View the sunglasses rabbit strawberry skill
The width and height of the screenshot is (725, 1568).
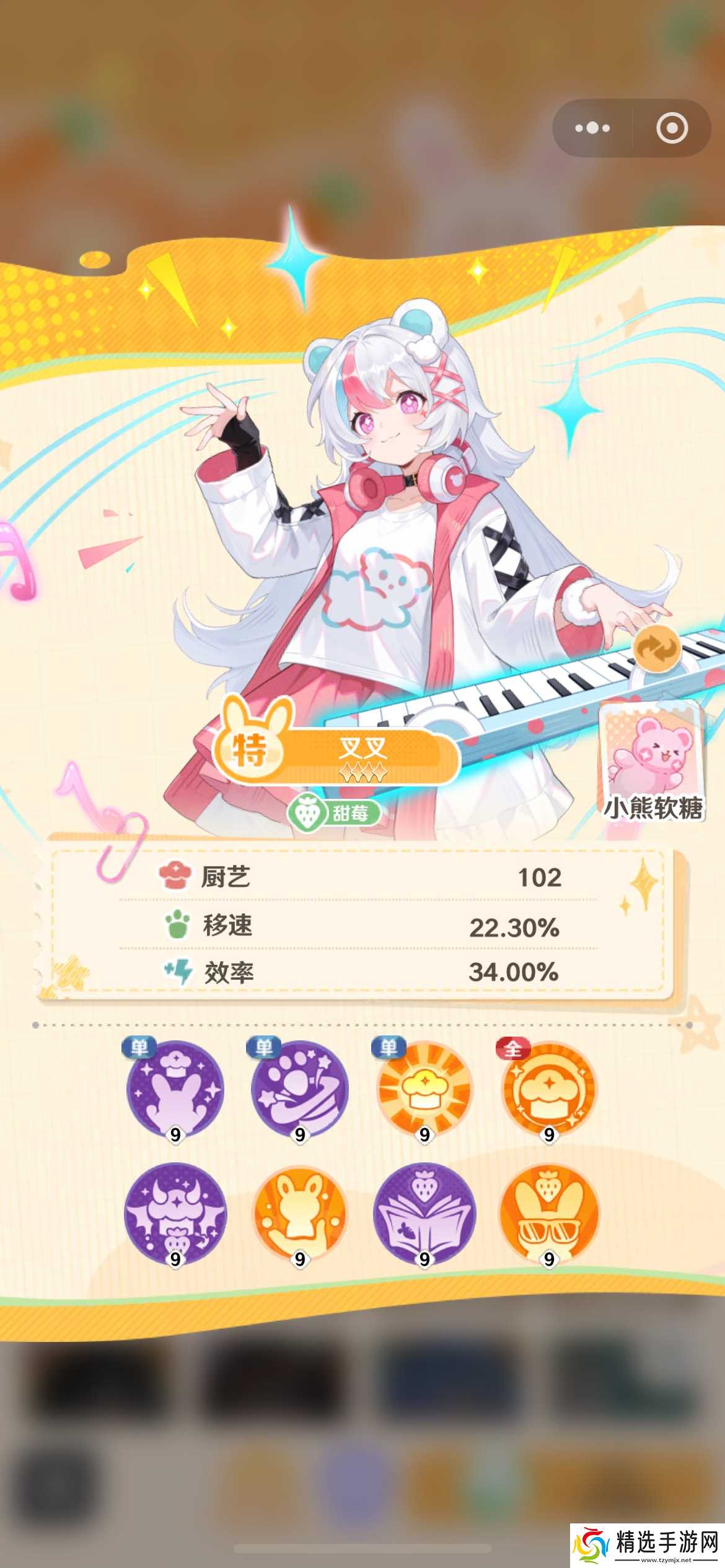pyautogui.click(x=548, y=1215)
